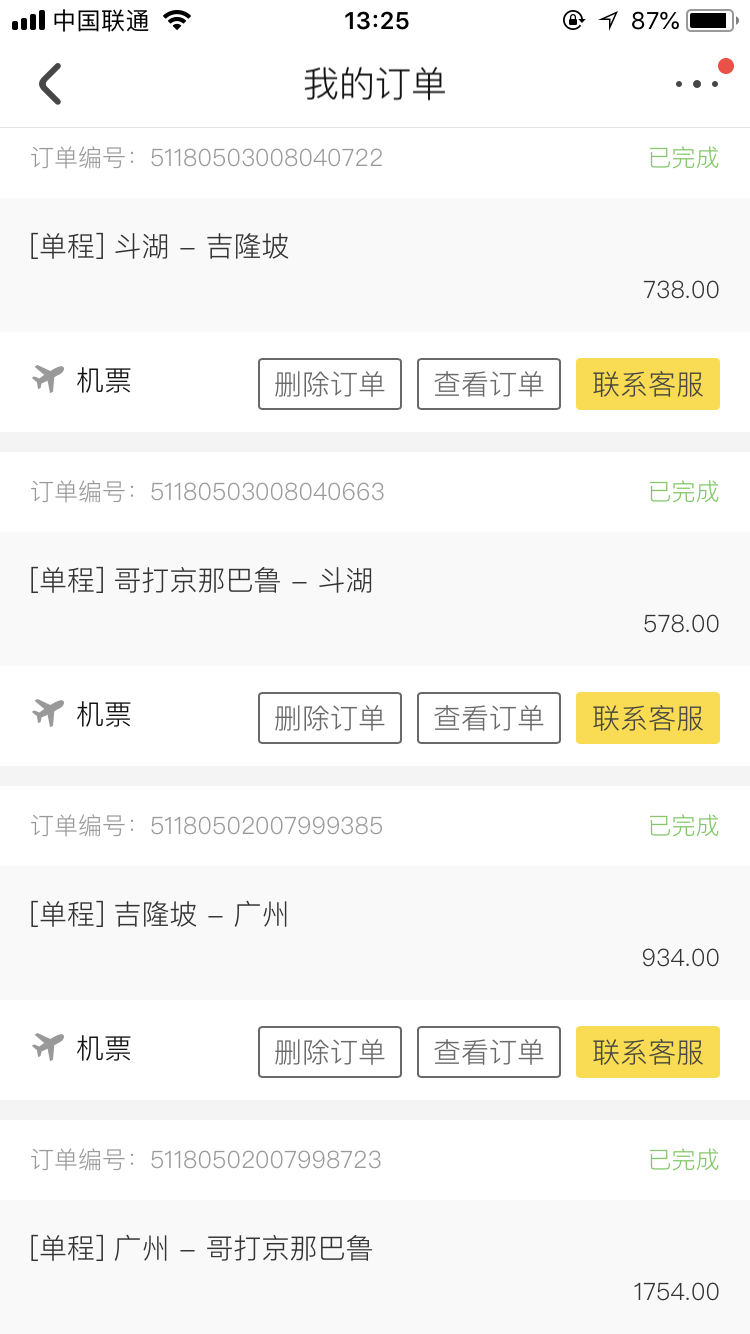
Task: Contact support for 哥打京那巴鲁 – 斗湖 order
Action: tap(647, 718)
